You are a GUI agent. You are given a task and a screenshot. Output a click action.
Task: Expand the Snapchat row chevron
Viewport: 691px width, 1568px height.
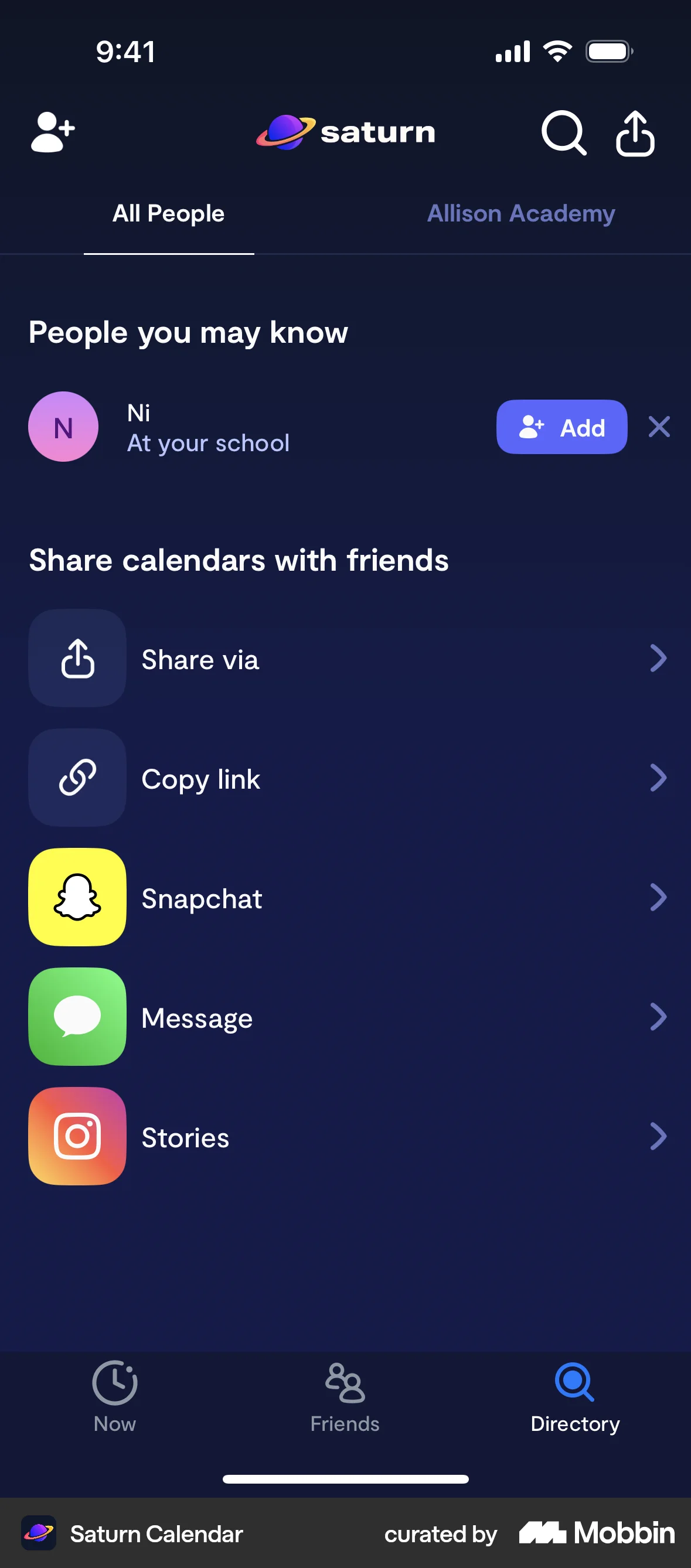pos(658,898)
